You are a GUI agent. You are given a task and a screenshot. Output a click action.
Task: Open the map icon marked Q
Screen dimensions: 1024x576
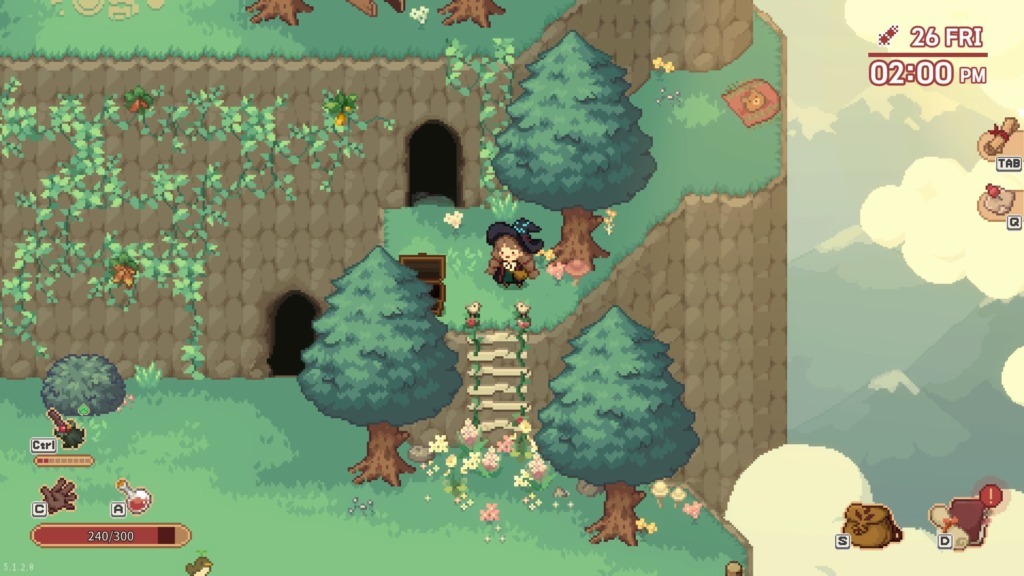point(1001,204)
